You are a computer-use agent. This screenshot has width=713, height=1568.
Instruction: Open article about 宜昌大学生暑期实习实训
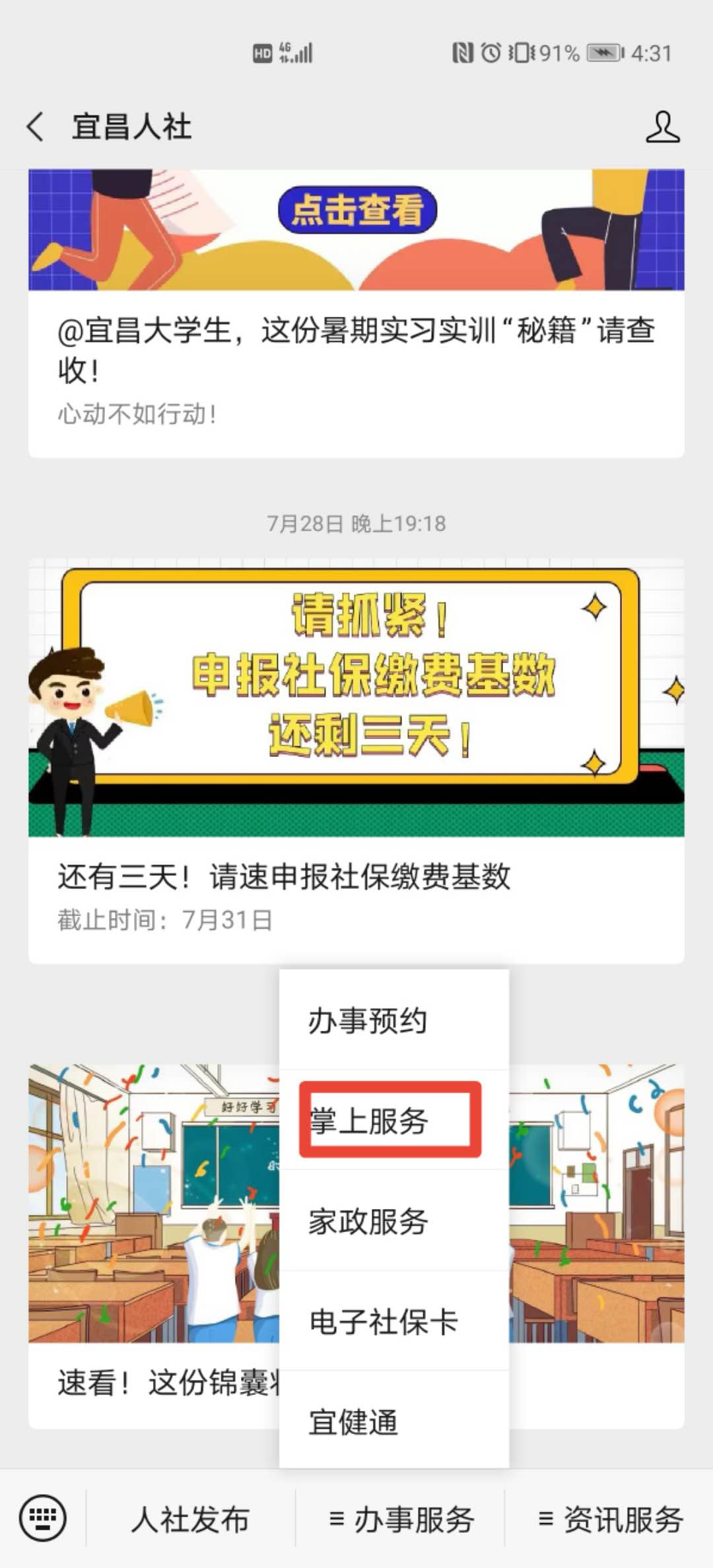356,350
